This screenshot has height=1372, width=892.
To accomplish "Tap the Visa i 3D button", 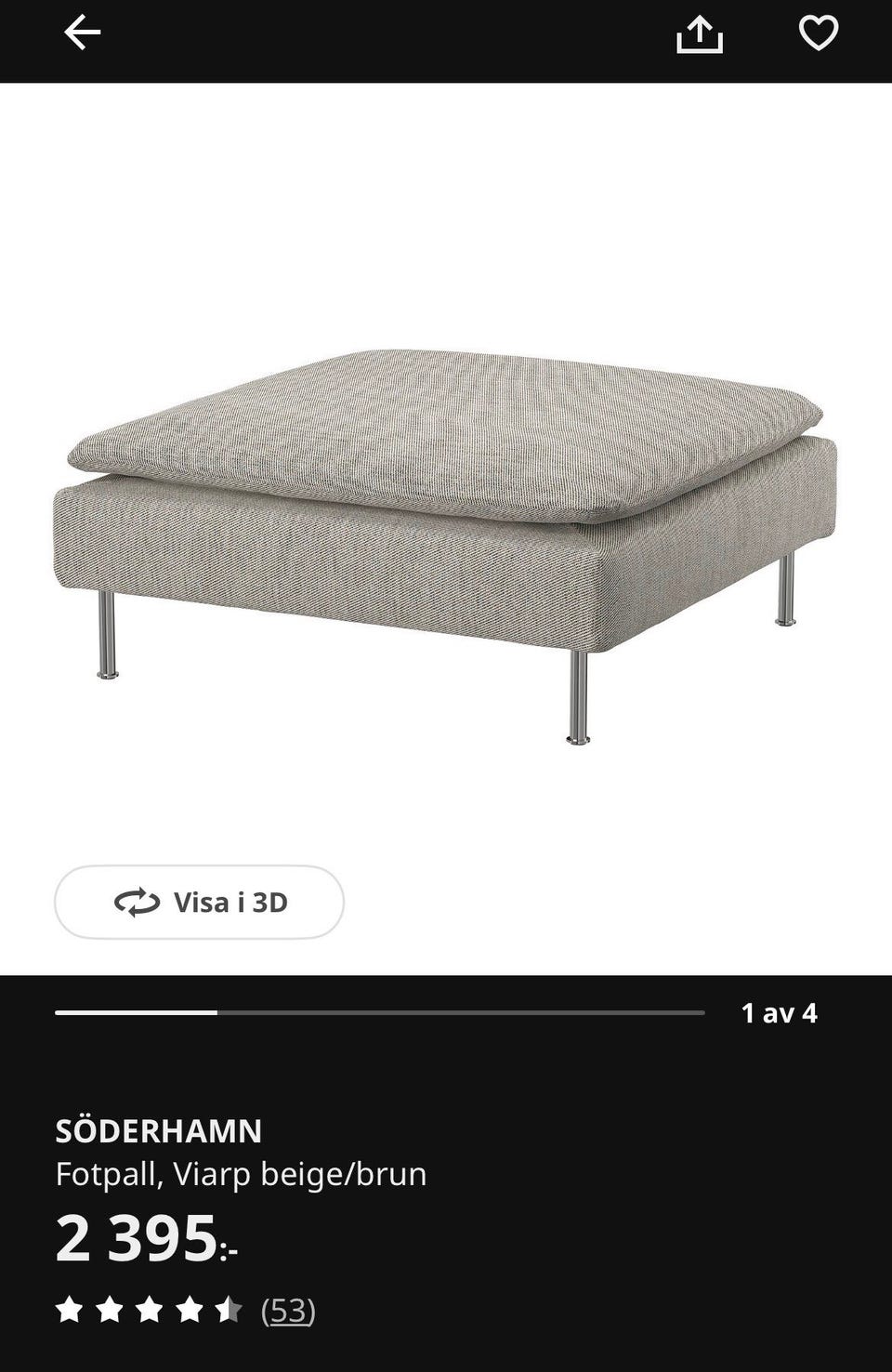I will [x=199, y=902].
